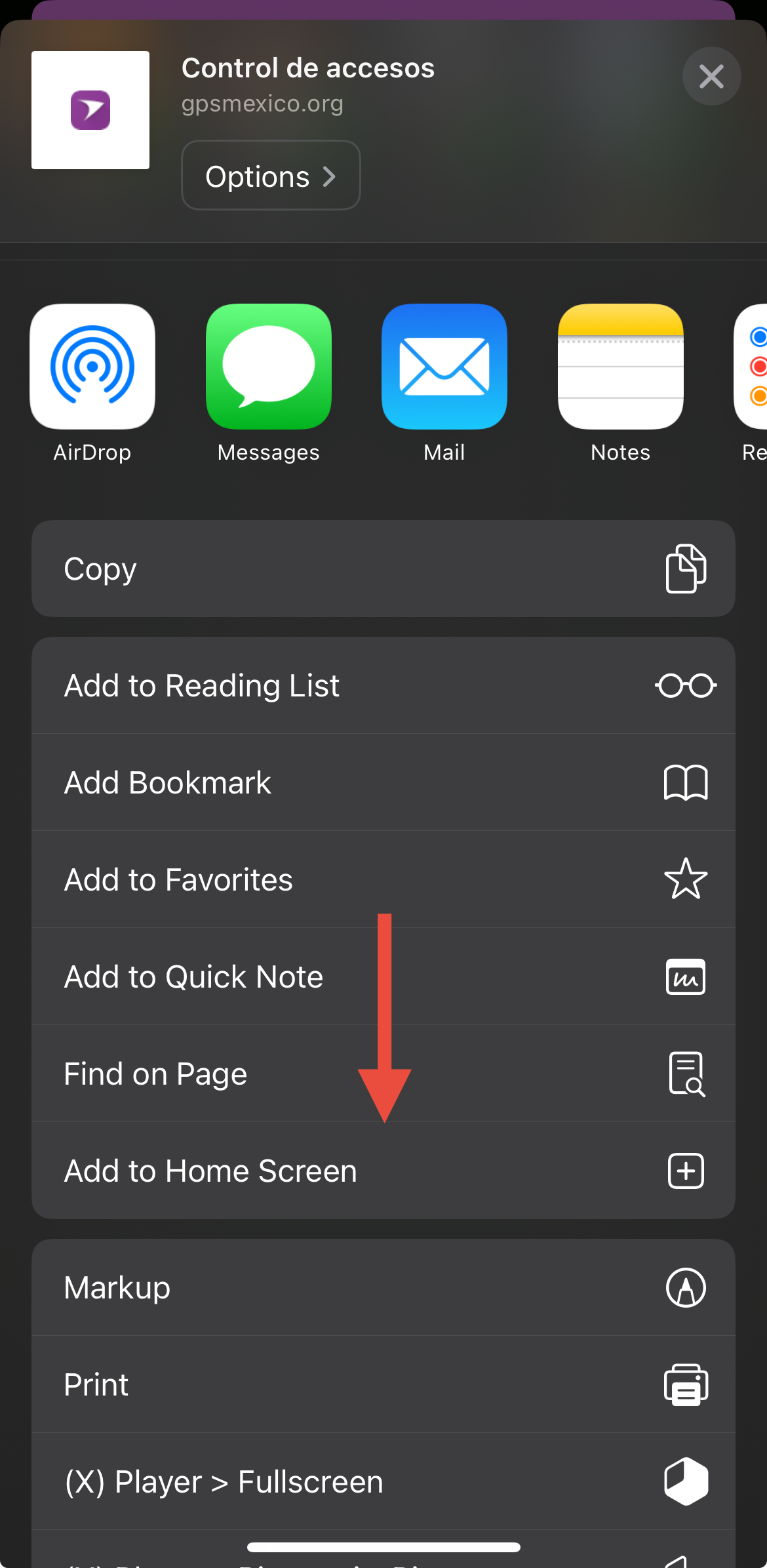Copy the page link
767x1568 pixels.
[x=383, y=569]
